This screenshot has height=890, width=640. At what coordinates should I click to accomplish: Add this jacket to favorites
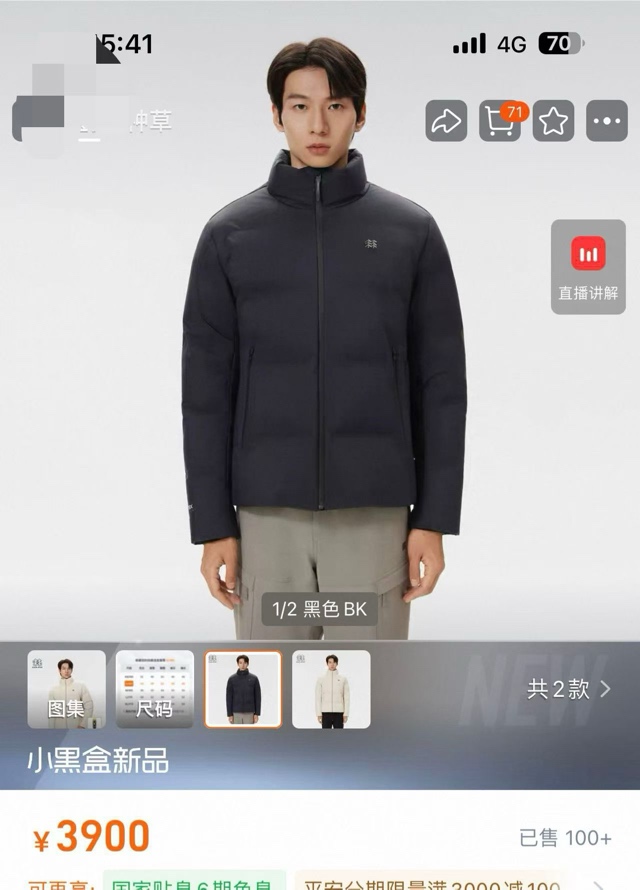tap(553, 121)
